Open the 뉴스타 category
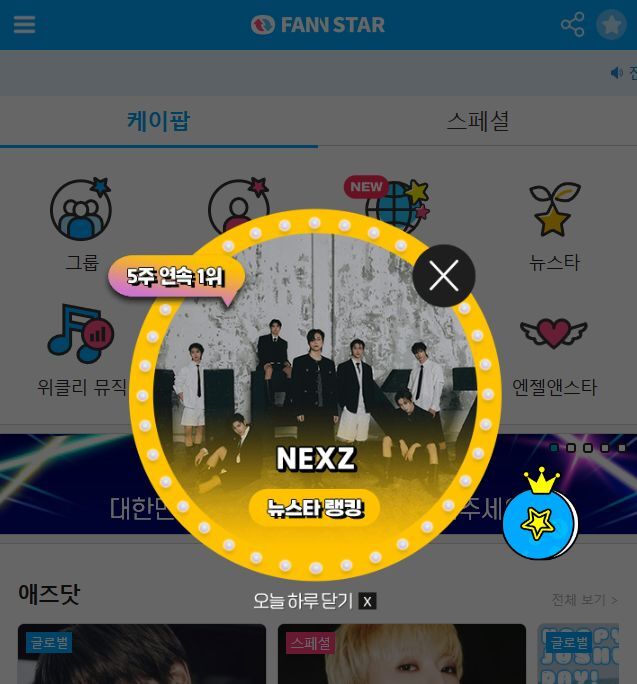The height and width of the screenshot is (684, 637). pos(554,225)
